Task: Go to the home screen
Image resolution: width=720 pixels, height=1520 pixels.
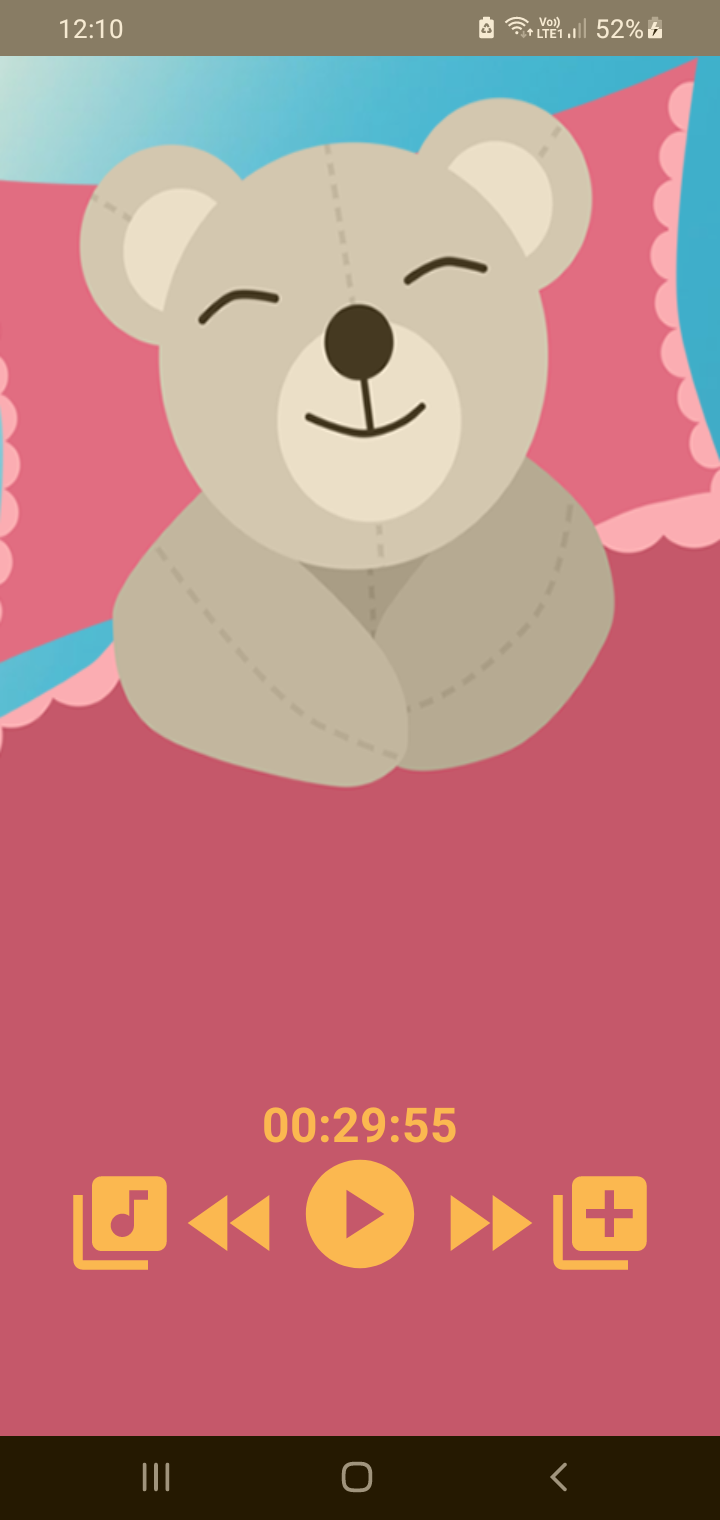Action: pos(357,1477)
